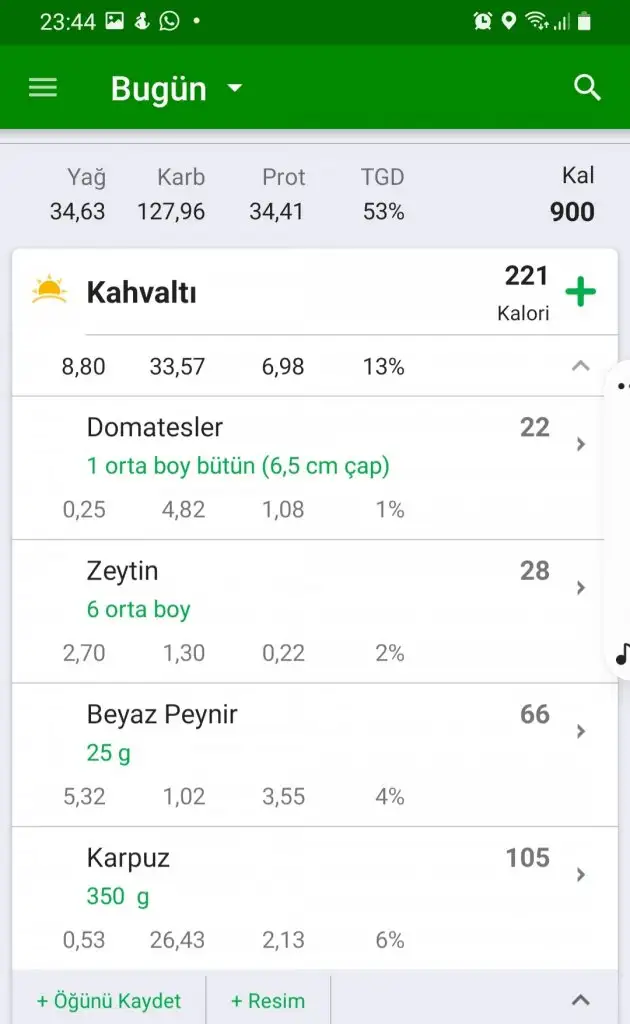This screenshot has width=630, height=1024.
Task: Collapse the meal section bottom chevron
Action: (580, 1000)
